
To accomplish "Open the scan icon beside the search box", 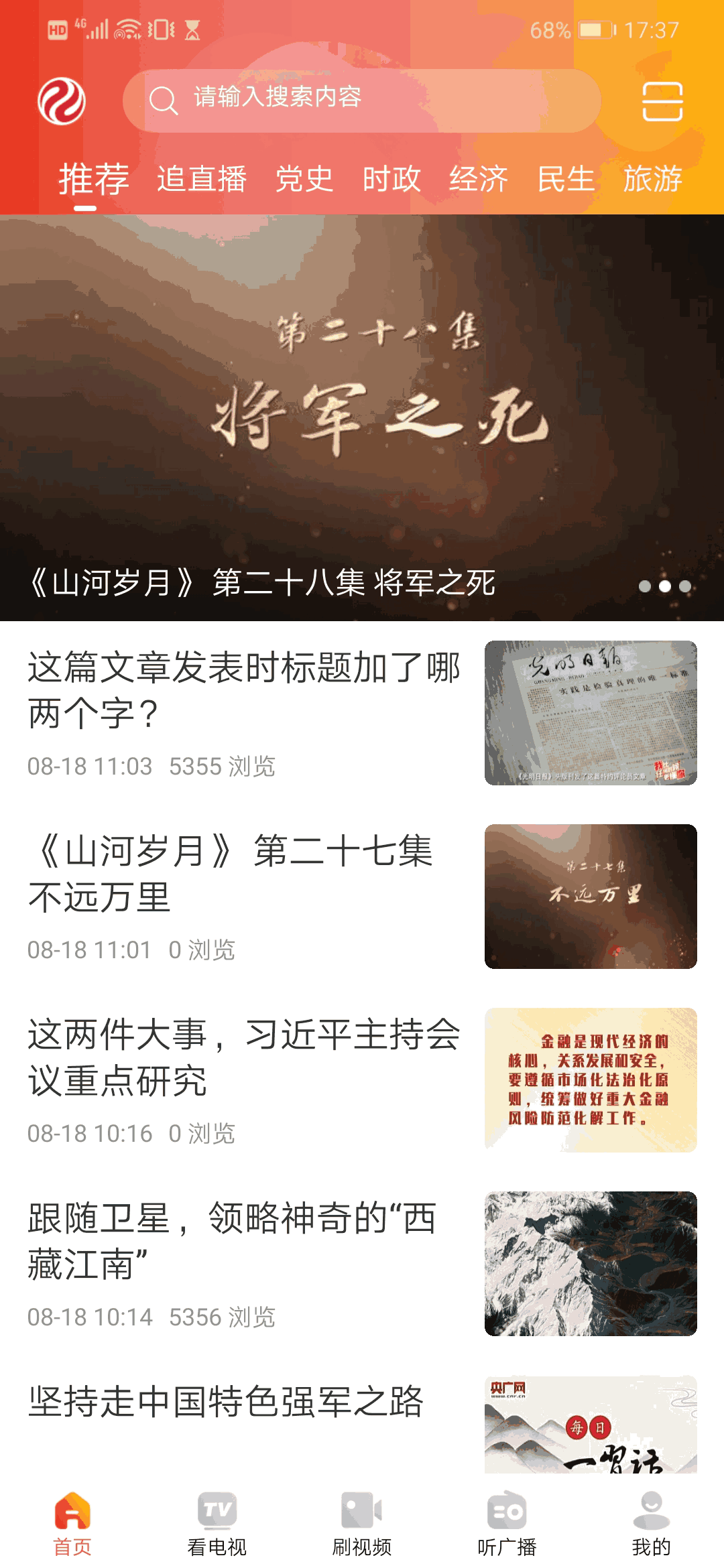I will click(x=662, y=101).
